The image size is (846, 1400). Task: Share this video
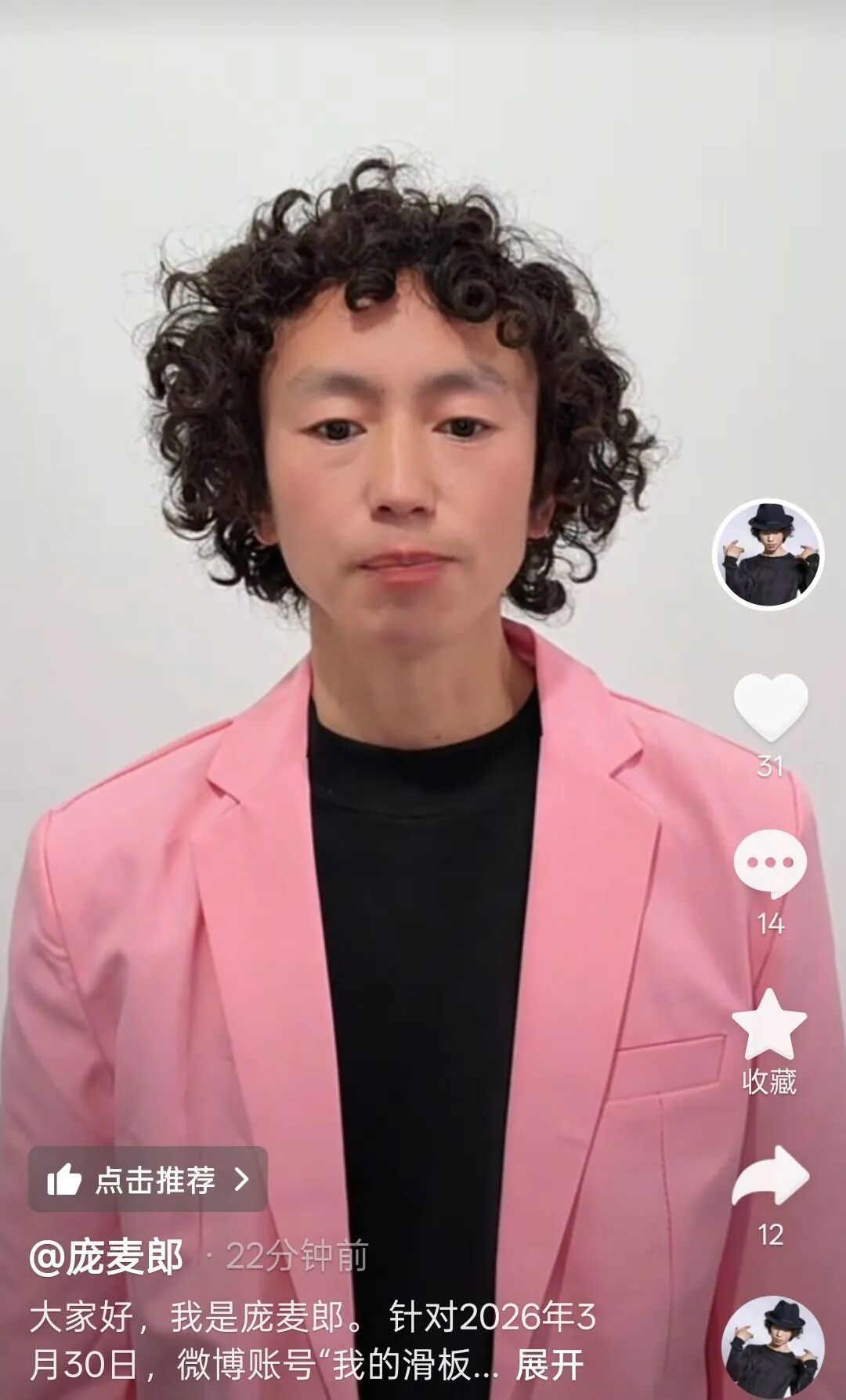click(x=770, y=1177)
